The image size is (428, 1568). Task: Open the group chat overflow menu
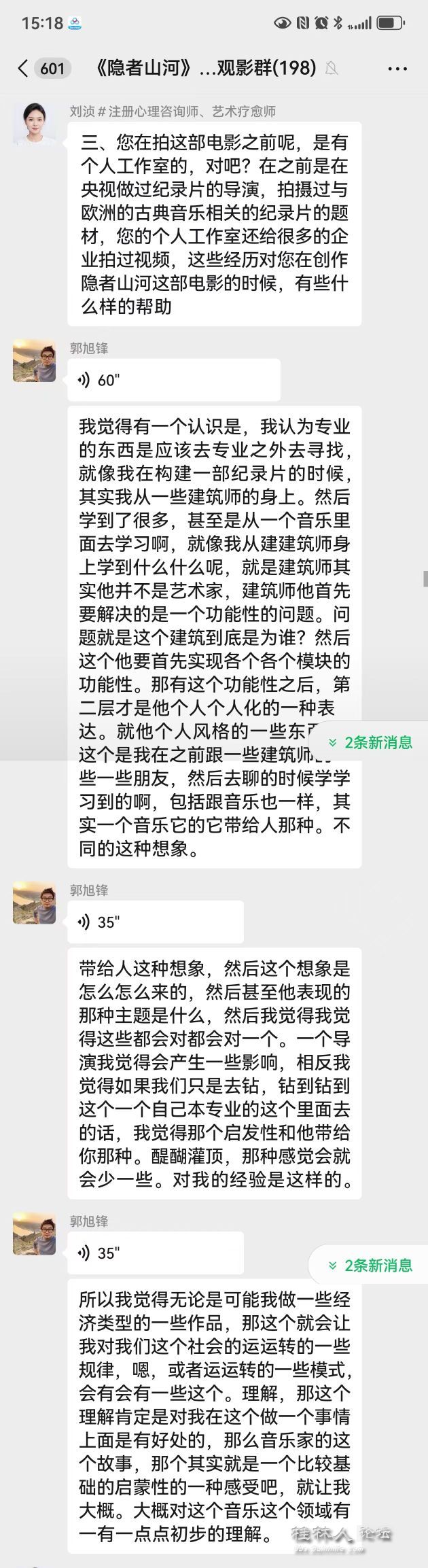[397, 69]
